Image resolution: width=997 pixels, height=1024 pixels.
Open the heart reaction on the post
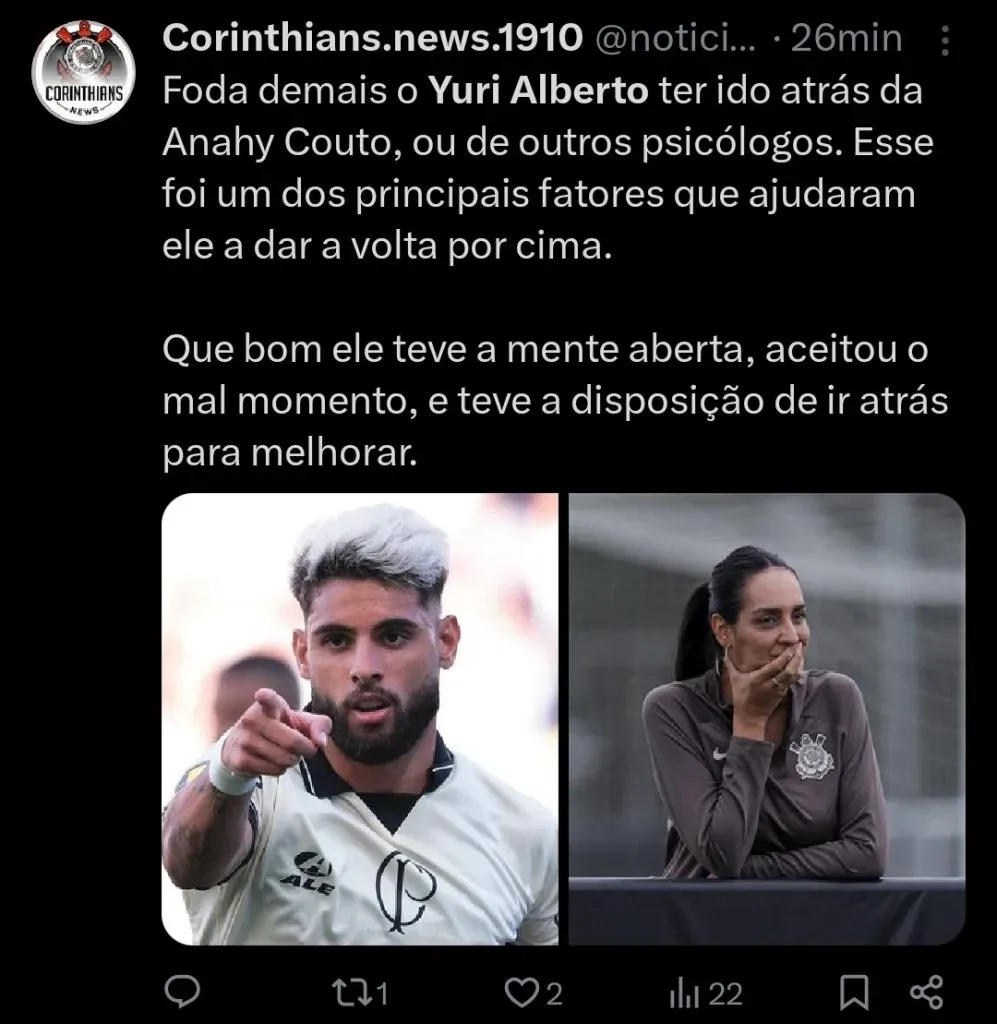tap(520, 993)
